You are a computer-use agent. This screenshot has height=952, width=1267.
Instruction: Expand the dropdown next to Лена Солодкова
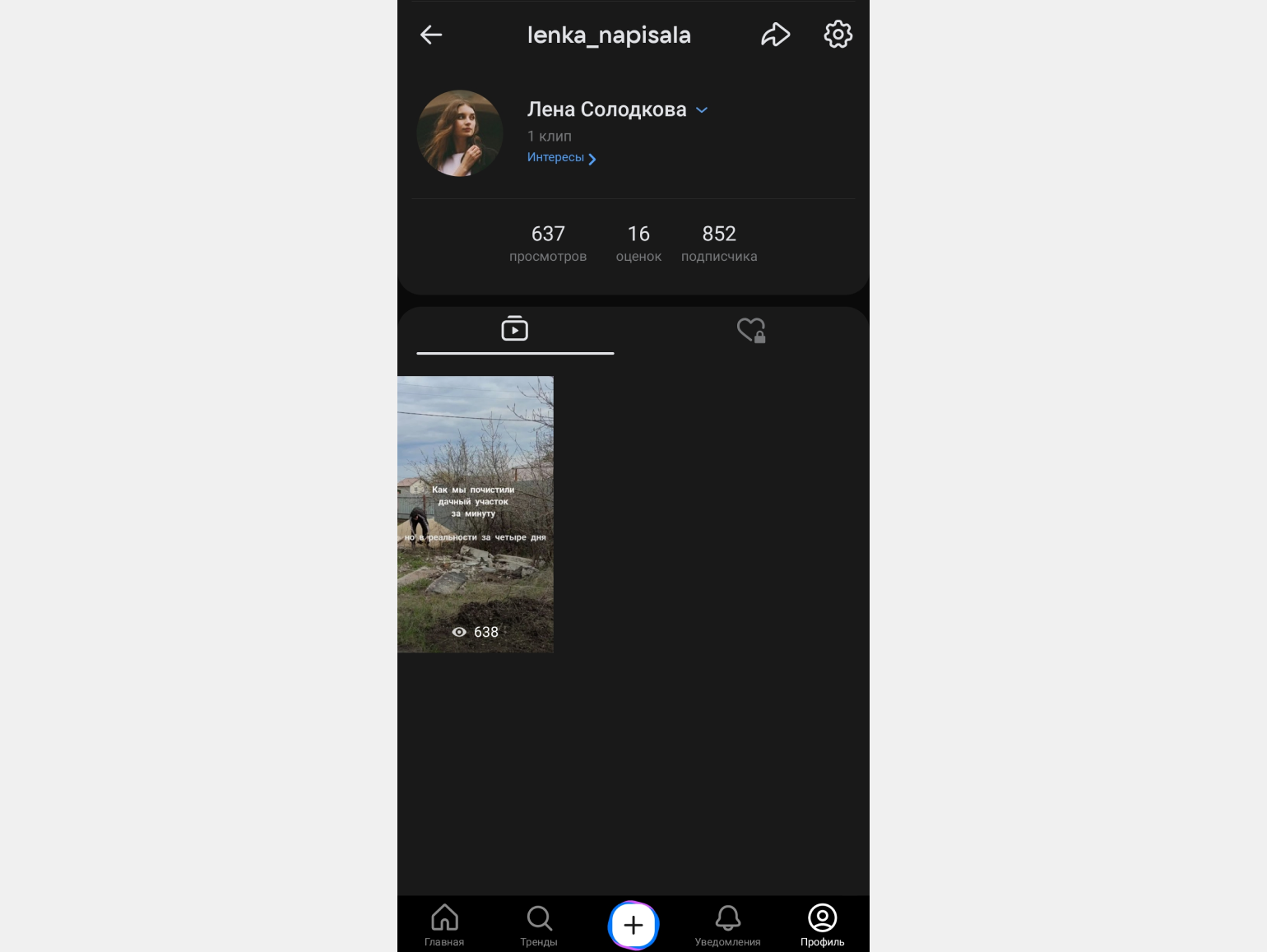click(702, 110)
